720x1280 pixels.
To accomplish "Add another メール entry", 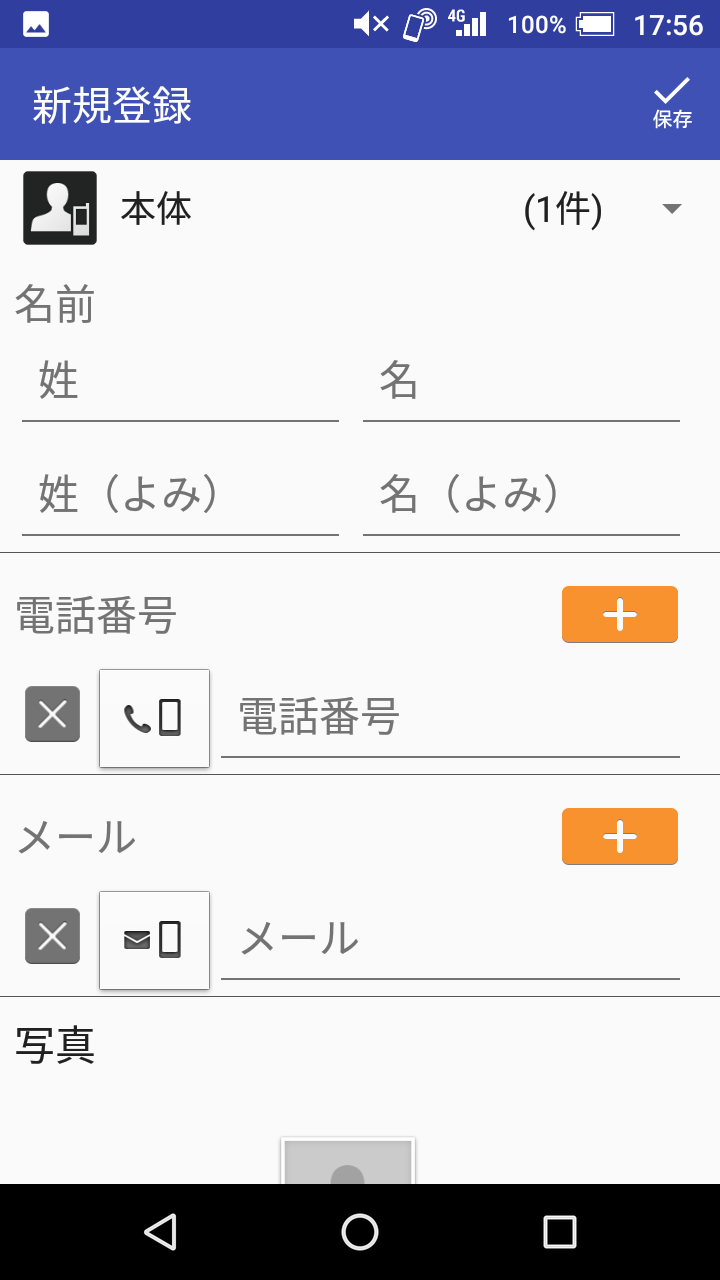I will [620, 836].
